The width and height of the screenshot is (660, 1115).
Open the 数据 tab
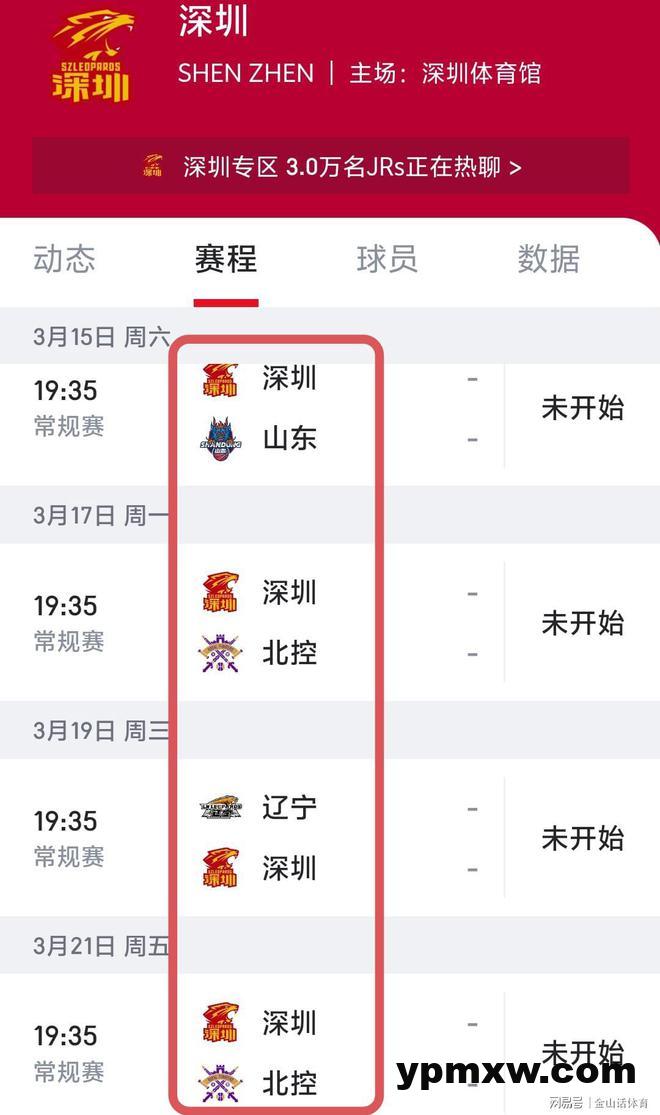[548, 259]
